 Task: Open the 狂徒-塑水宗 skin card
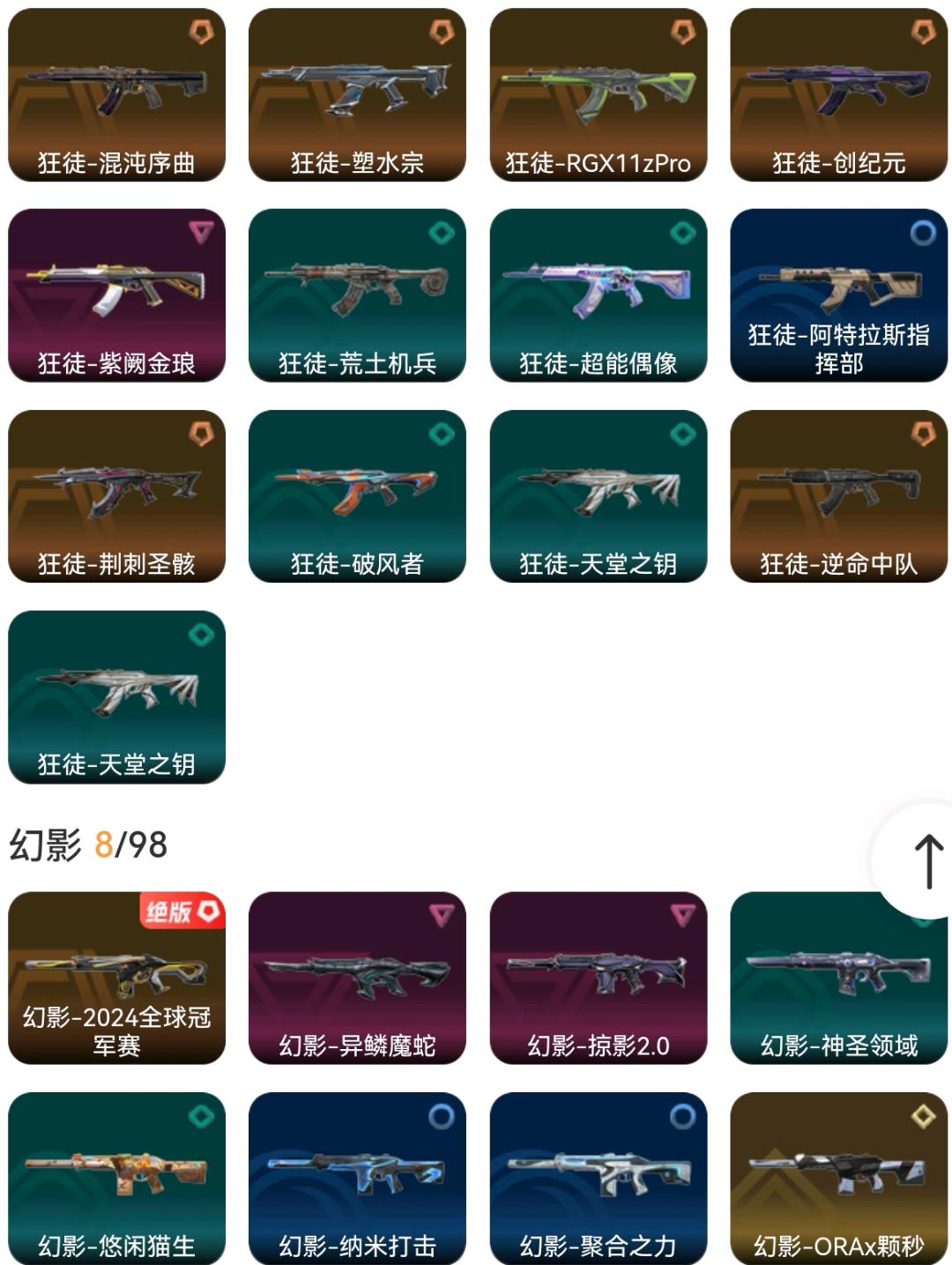(357, 94)
